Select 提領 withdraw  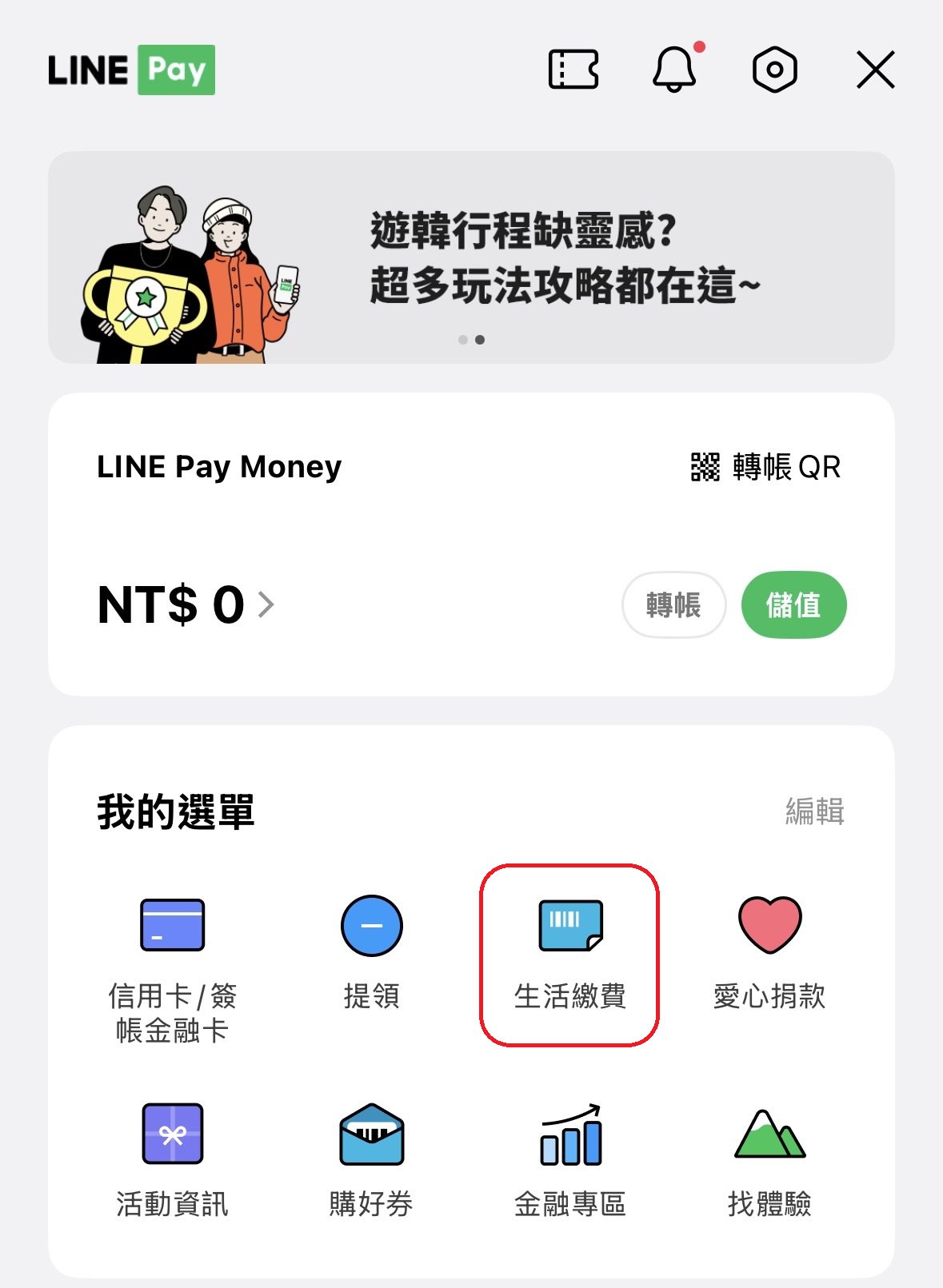point(371,951)
